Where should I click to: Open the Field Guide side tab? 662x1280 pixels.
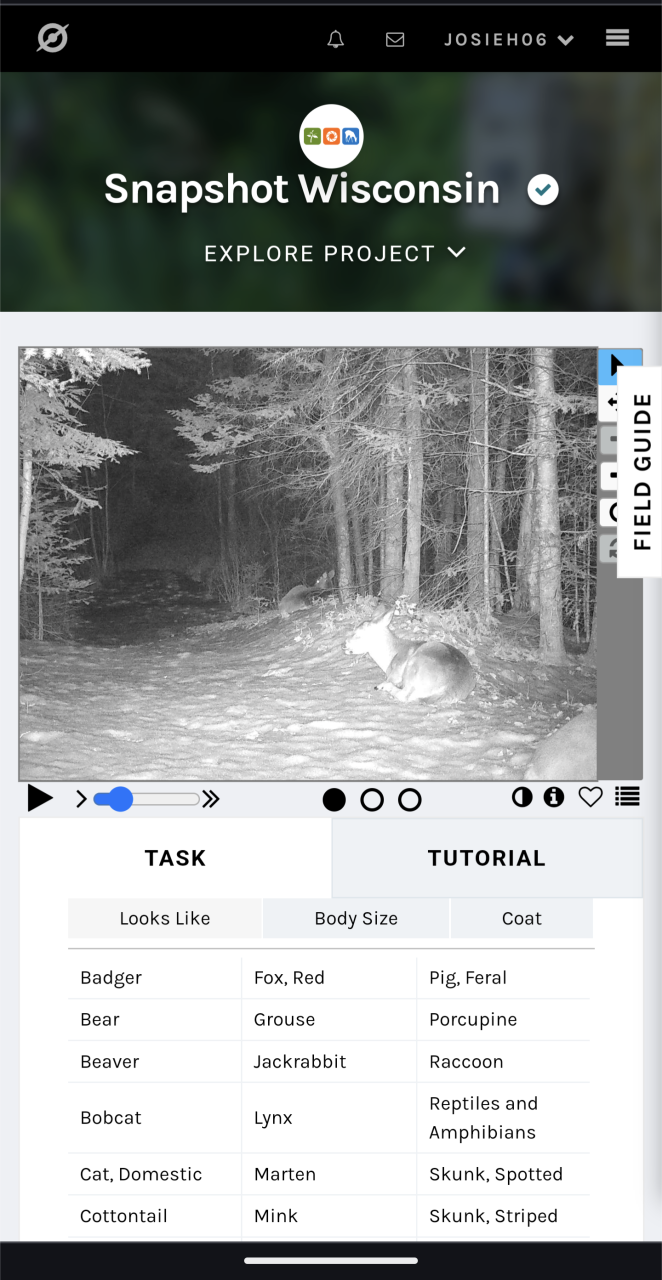tap(640, 472)
